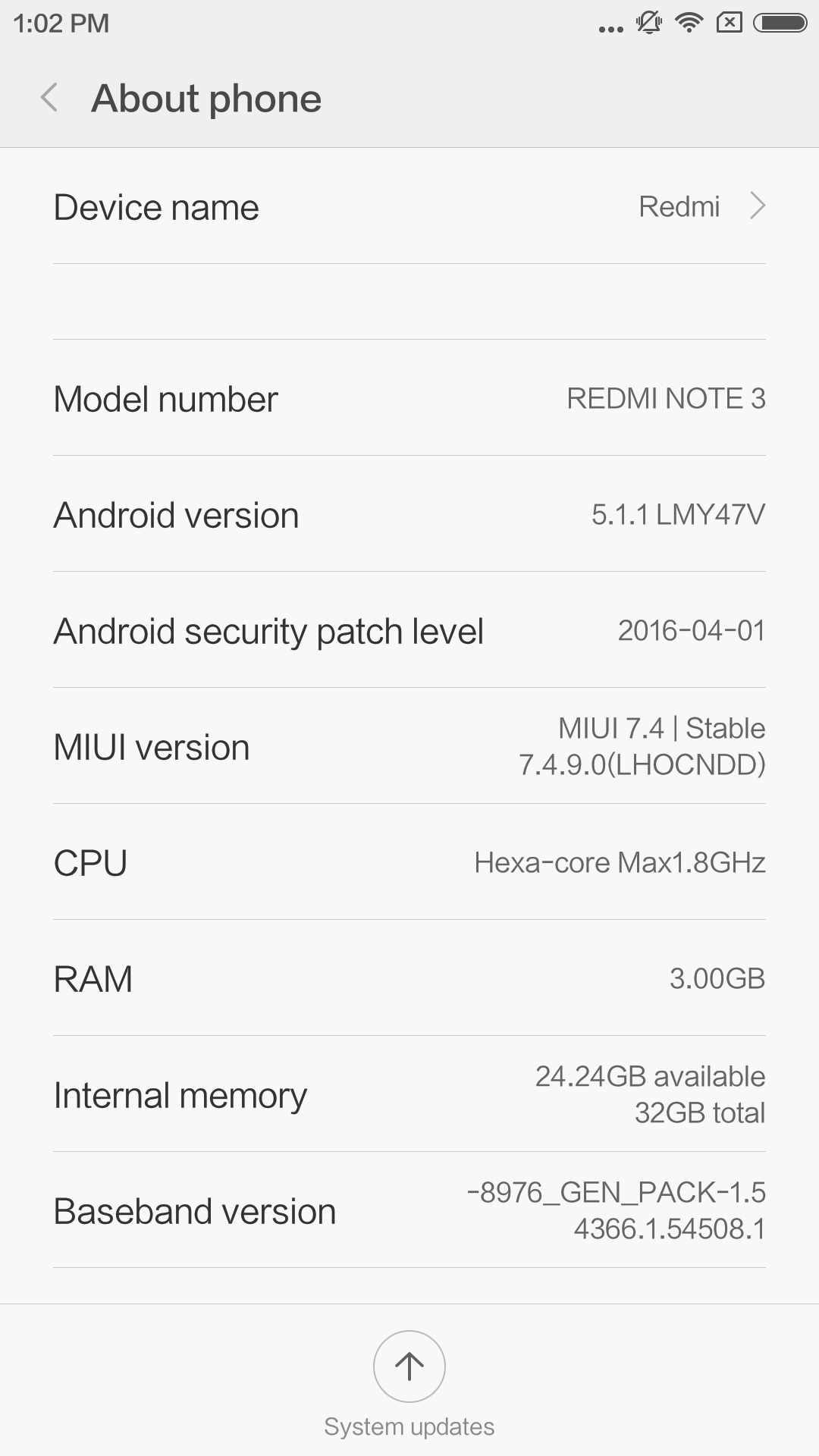Screen dimensions: 819x1456
Task: Tap the Internal memory row
Action: point(409,1095)
